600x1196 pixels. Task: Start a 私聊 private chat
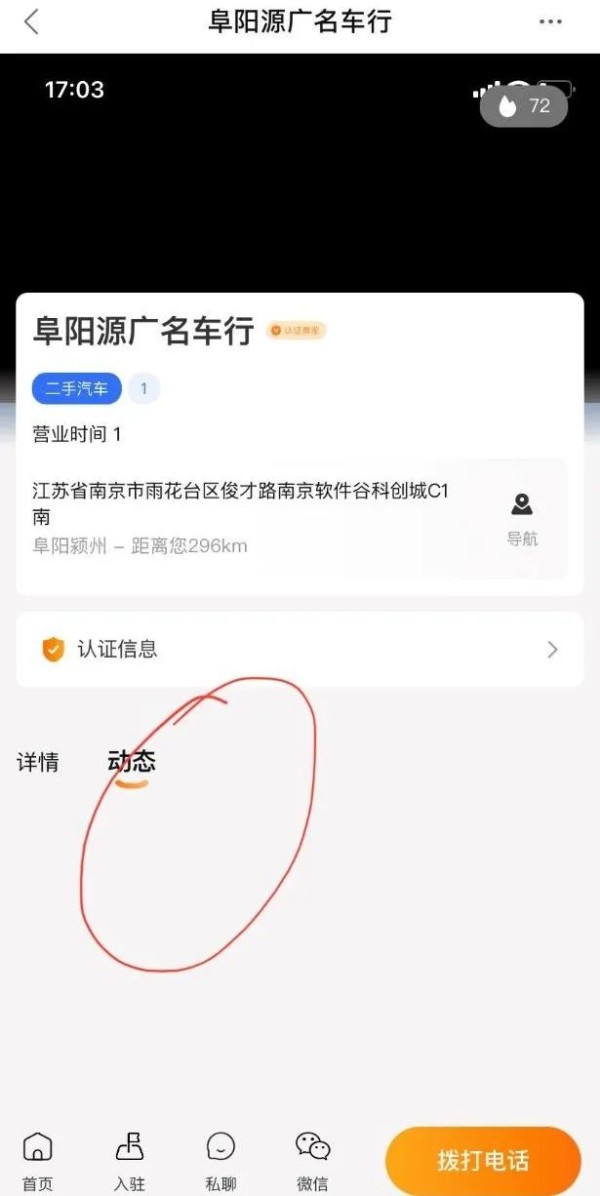221,1160
